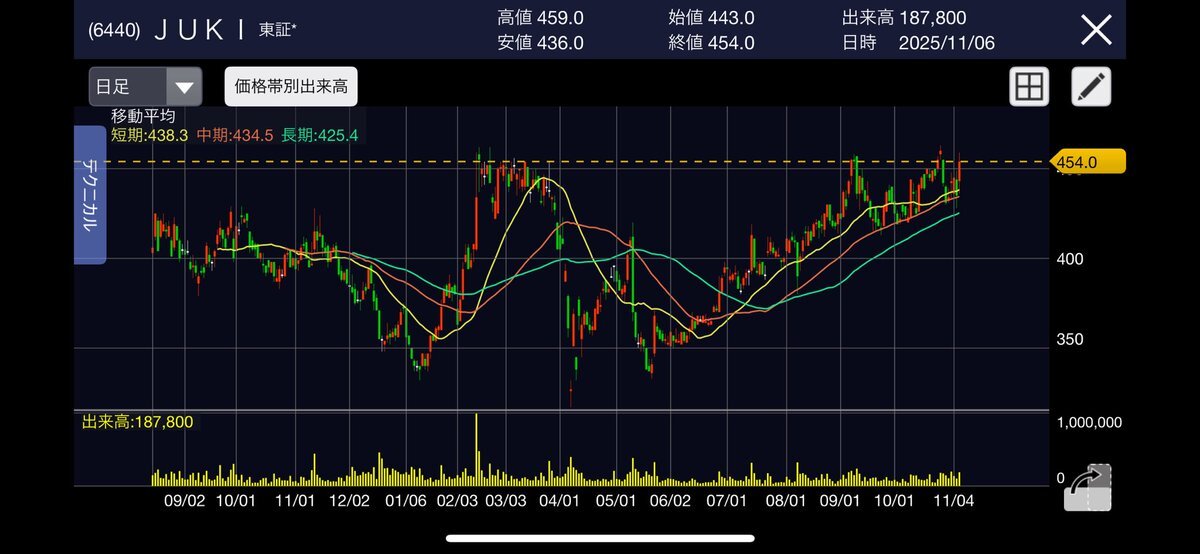This screenshot has height=554, width=1200.
Task: Tap the rotate screen icon
Action: [x=1088, y=487]
